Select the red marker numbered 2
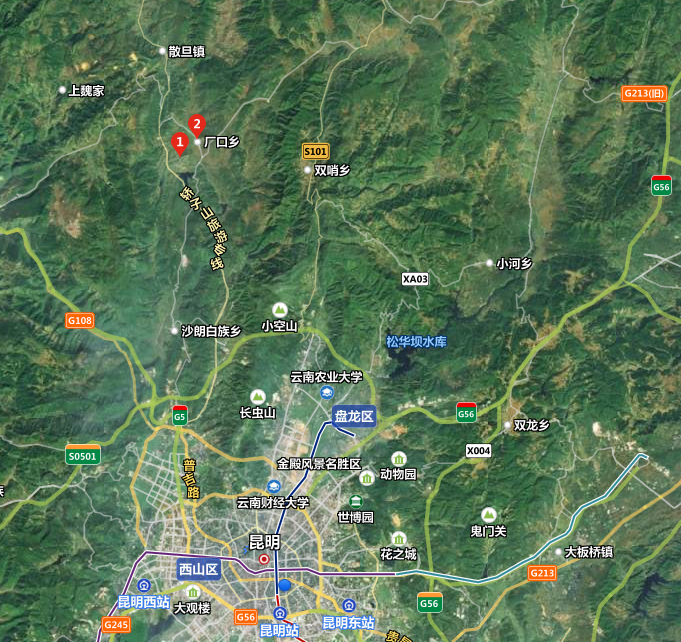This screenshot has width=681, height=642. (197, 124)
